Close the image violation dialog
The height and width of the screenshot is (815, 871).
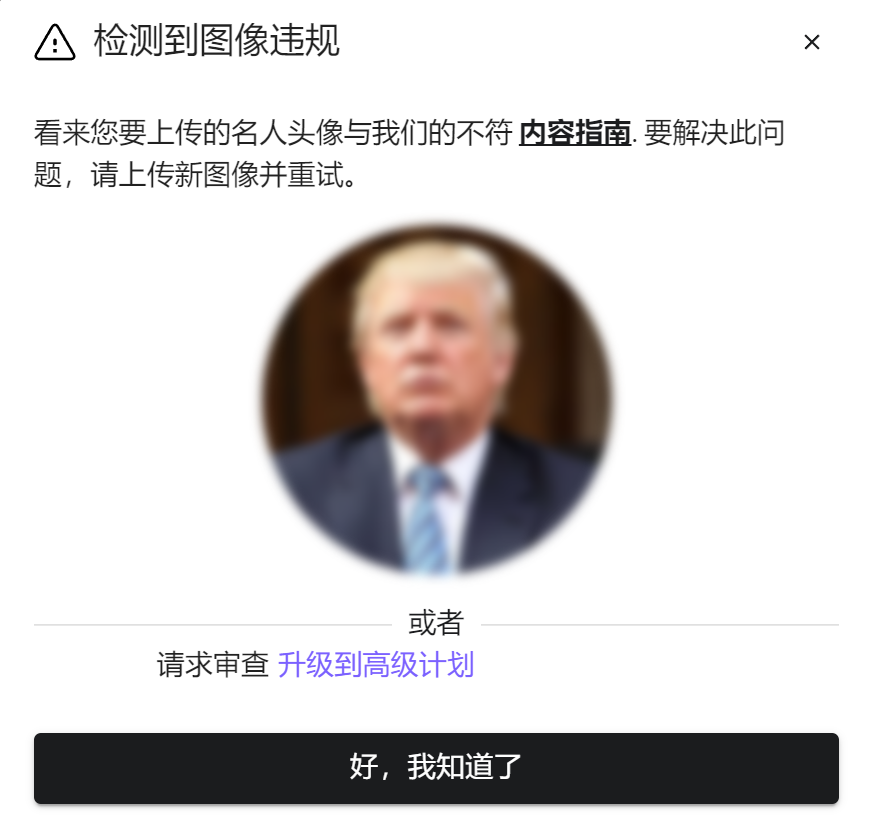[x=812, y=42]
